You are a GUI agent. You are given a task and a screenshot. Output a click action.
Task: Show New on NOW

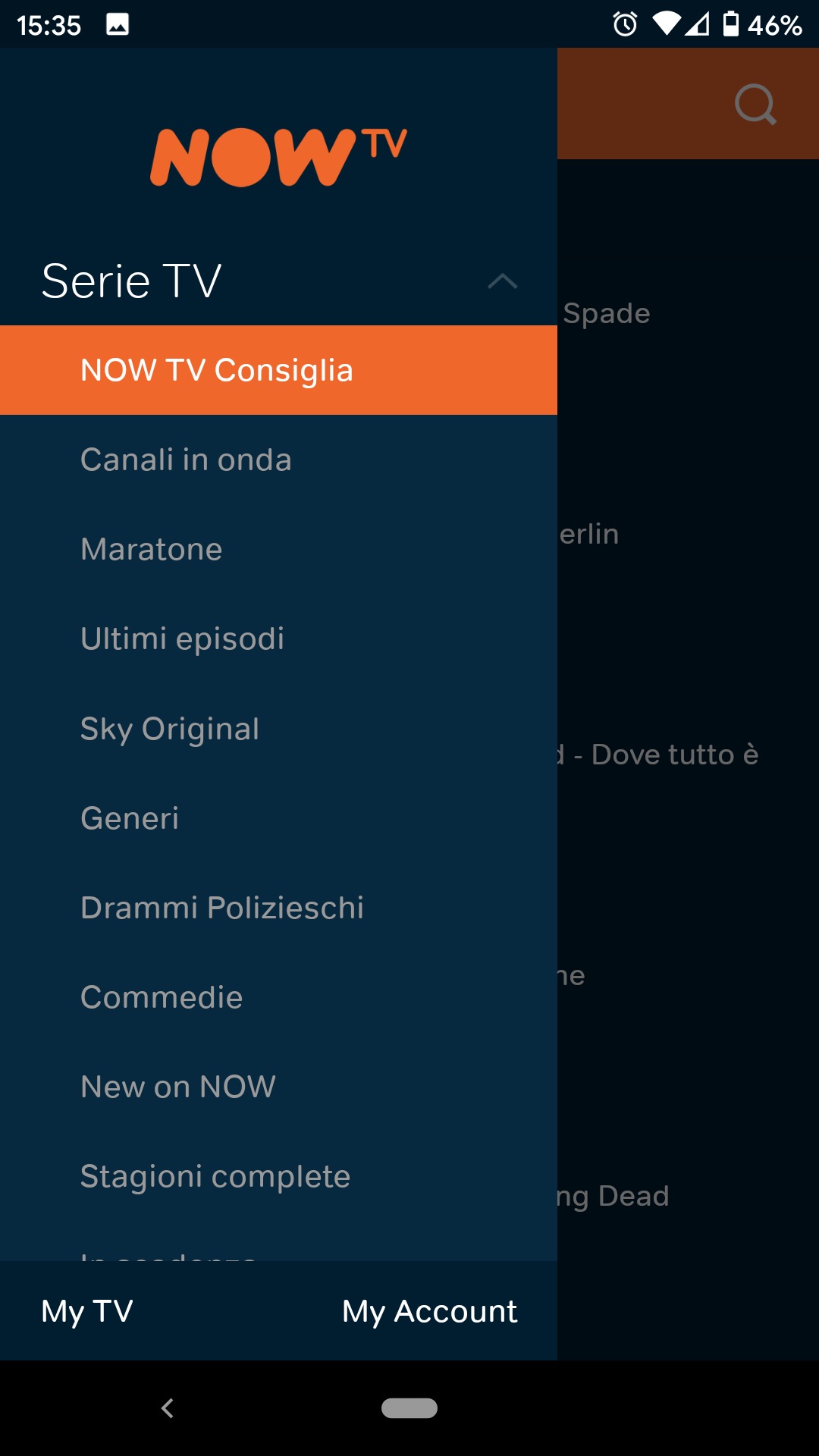tap(178, 1087)
